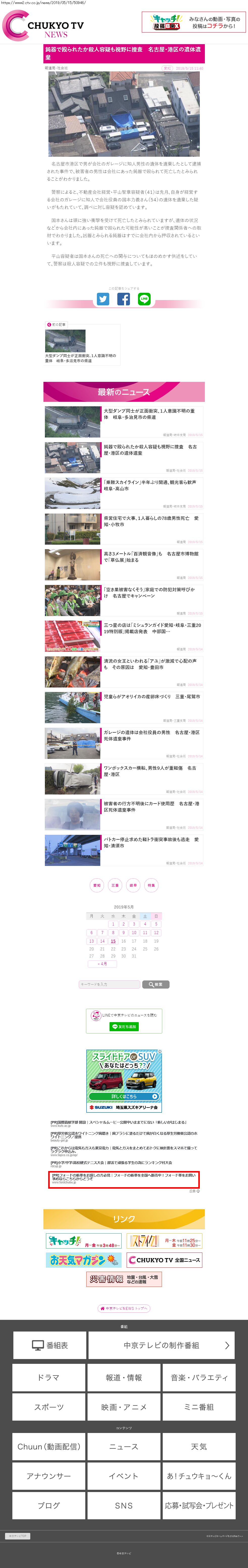Open news for May 14 in calendar

pyautogui.click(x=102, y=941)
